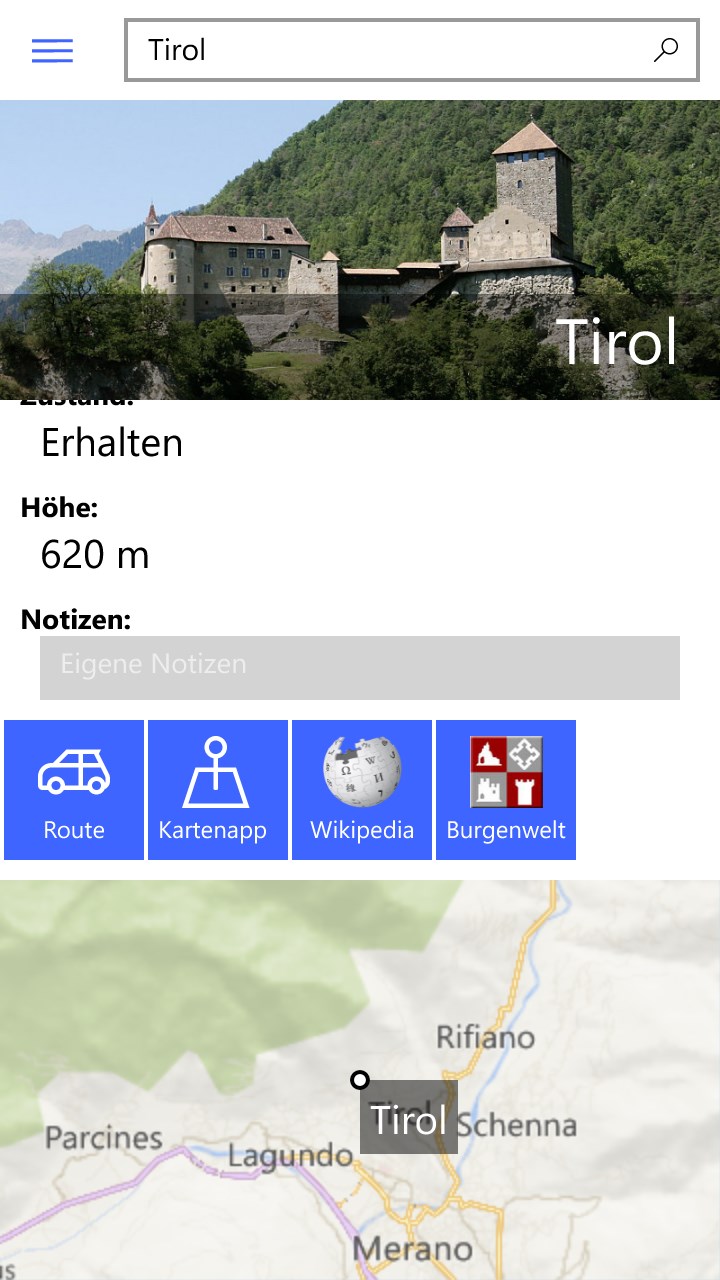Open the hamburger menu

[52, 50]
